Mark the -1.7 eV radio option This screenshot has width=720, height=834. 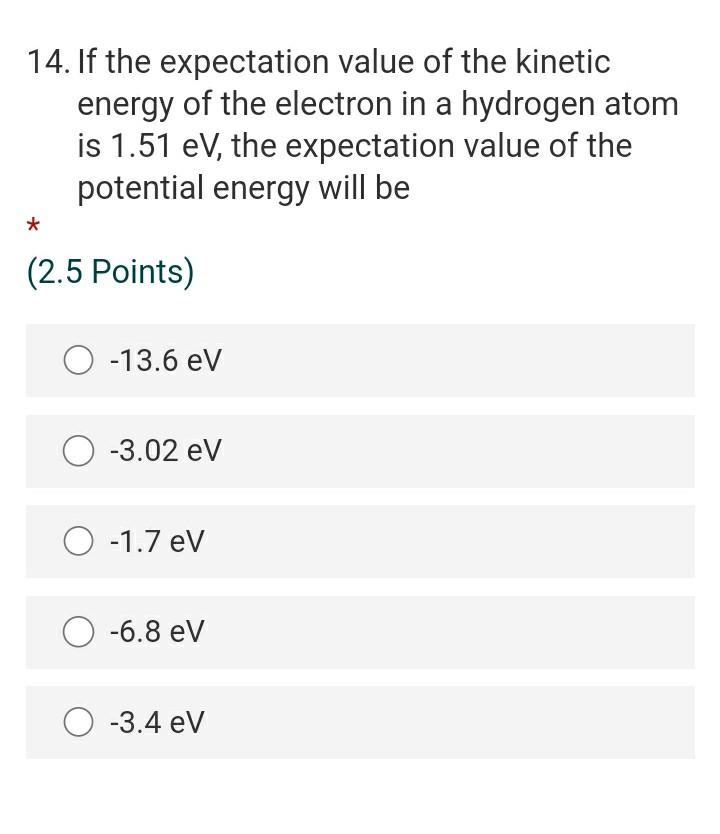(79, 541)
